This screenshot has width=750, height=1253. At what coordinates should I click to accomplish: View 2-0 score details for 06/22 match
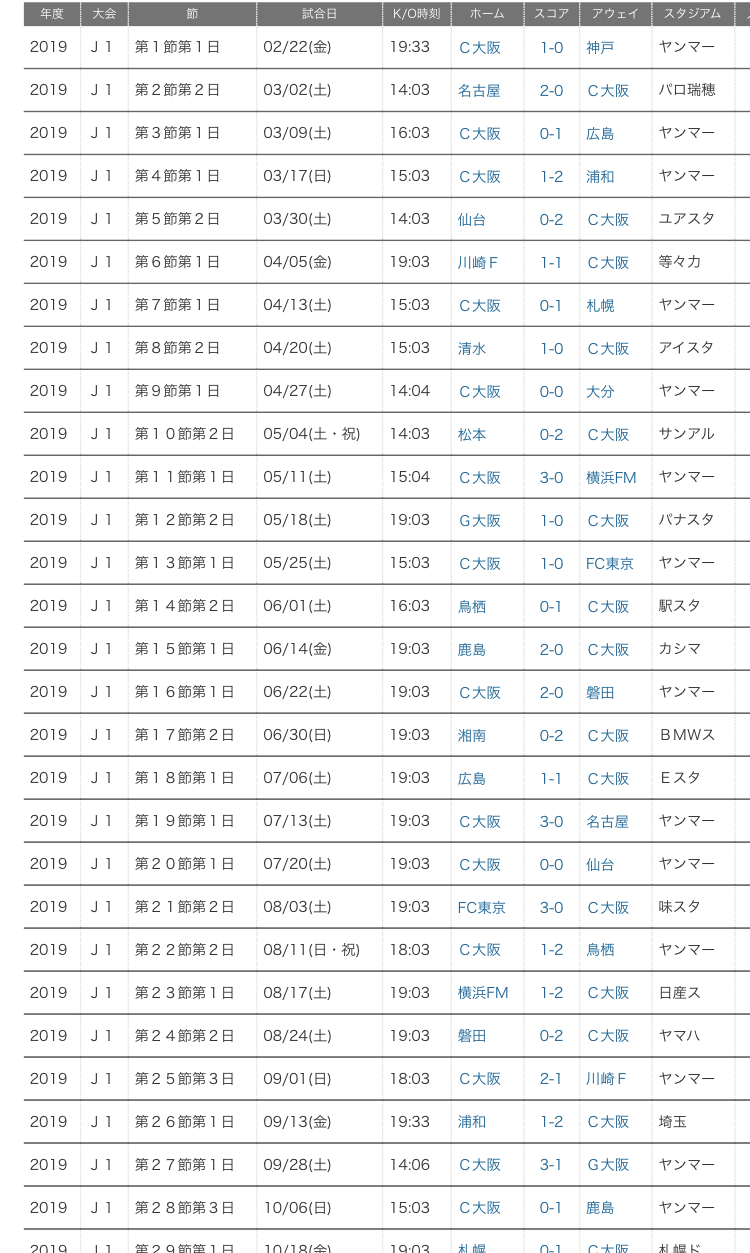click(x=551, y=693)
